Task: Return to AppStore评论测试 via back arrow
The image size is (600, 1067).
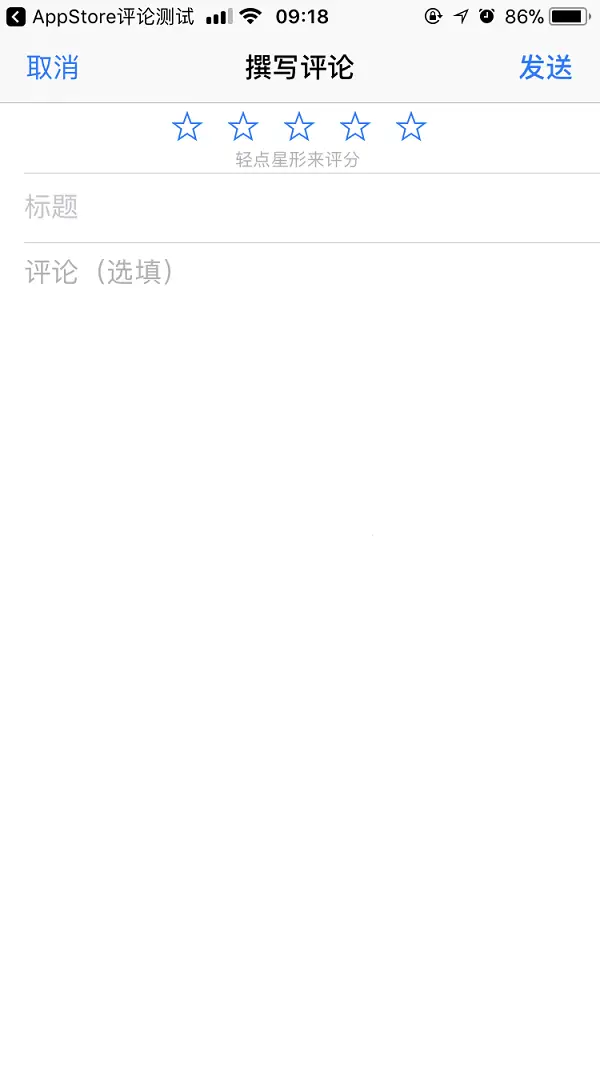Action: coord(16,16)
